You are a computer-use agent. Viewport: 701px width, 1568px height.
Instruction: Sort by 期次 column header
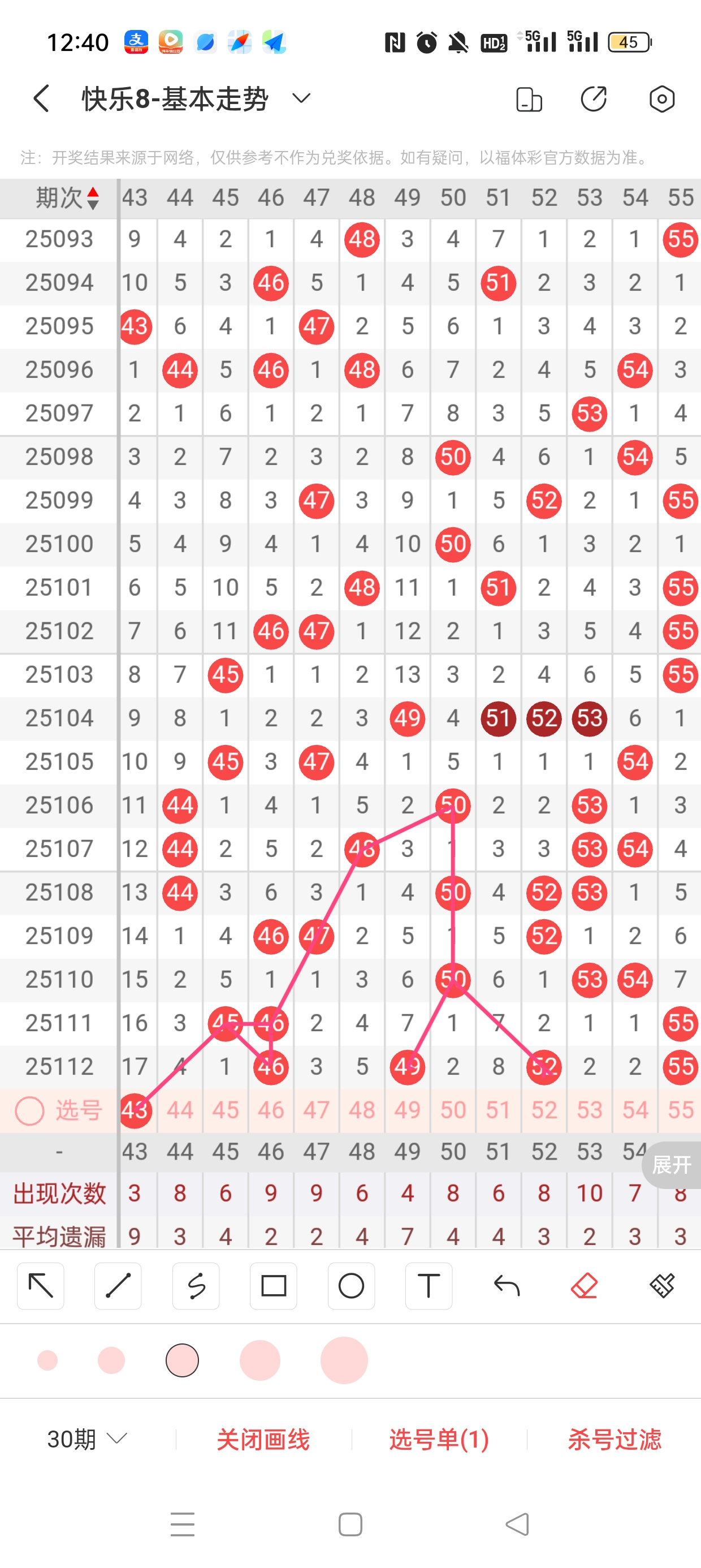(x=67, y=198)
